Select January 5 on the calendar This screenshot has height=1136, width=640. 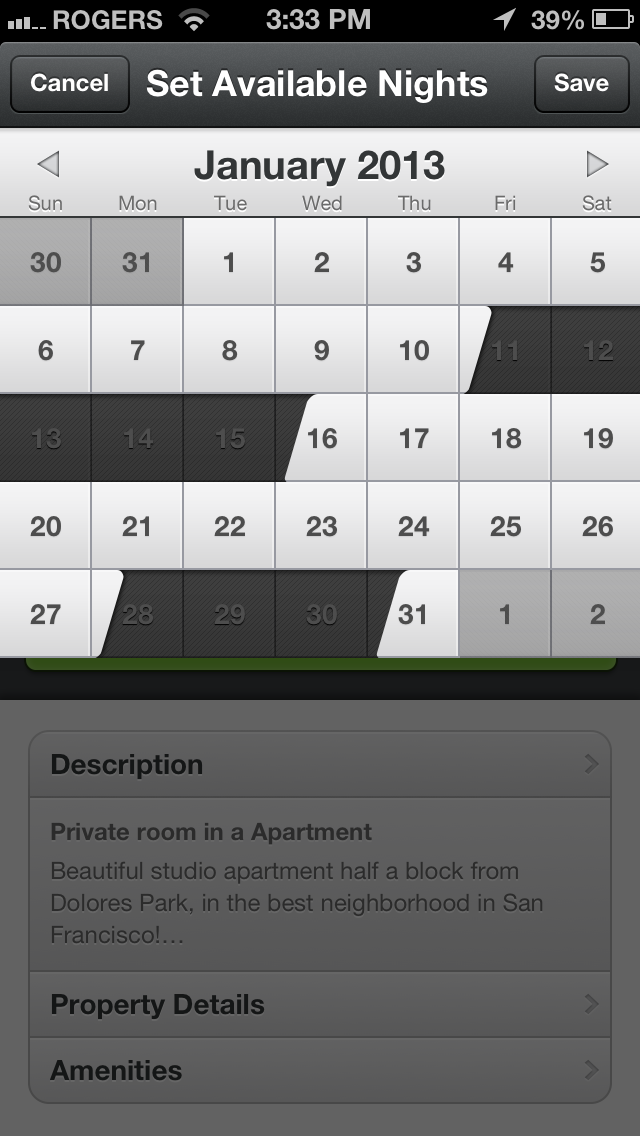[597, 262]
